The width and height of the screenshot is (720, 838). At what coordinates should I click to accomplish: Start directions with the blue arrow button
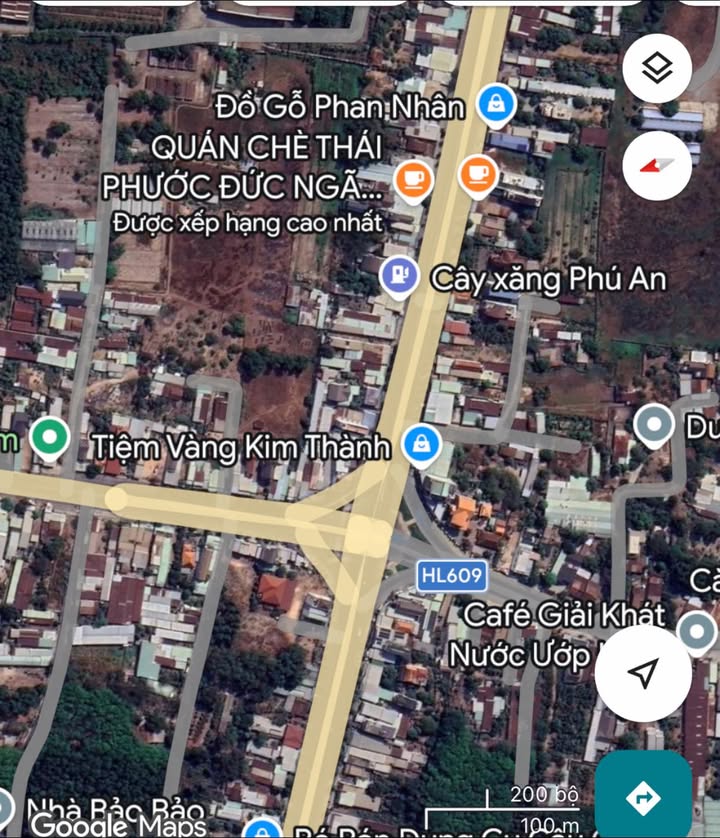point(643,797)
